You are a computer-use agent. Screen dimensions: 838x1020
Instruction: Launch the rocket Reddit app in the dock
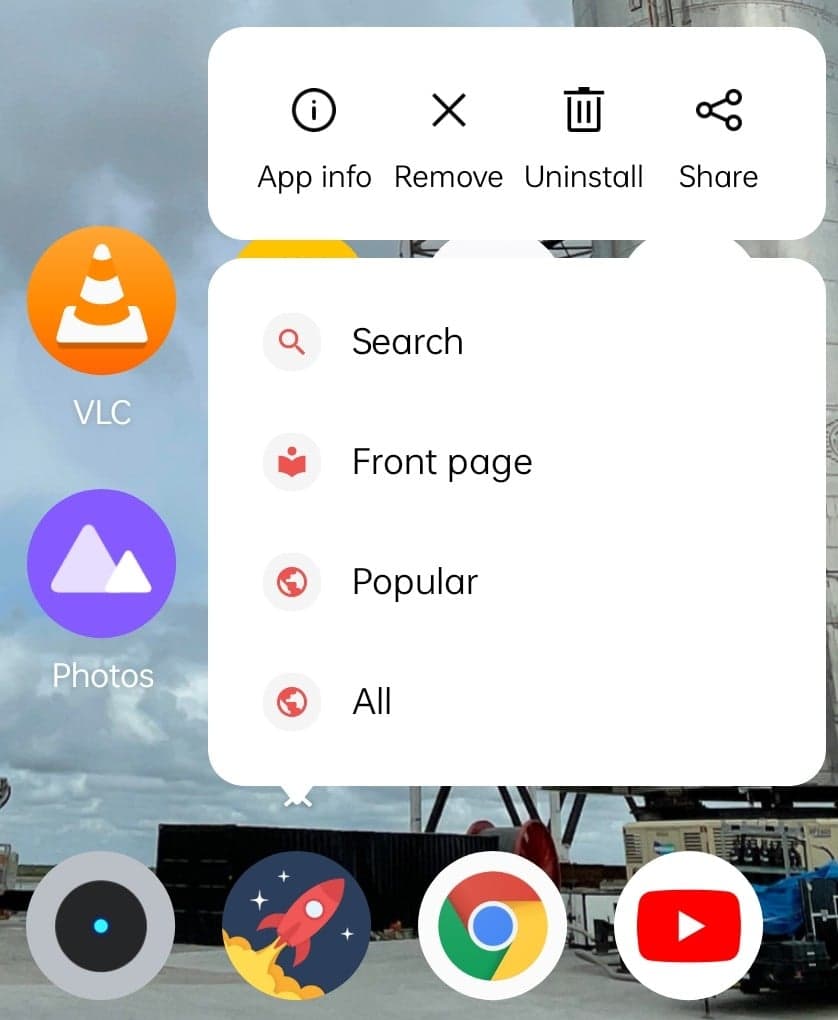tap(295, 925)
